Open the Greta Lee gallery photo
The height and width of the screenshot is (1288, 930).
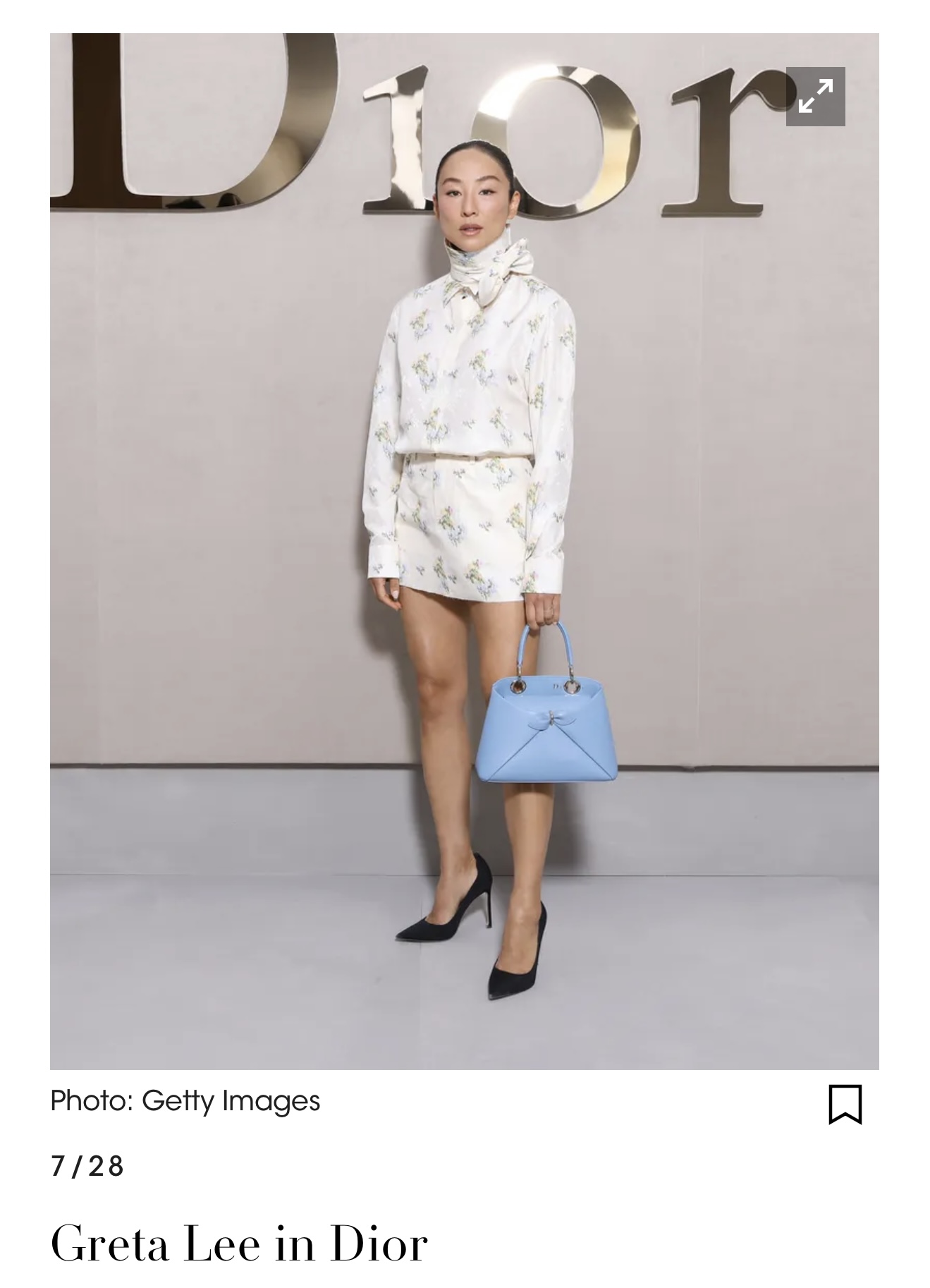[464, 550]
